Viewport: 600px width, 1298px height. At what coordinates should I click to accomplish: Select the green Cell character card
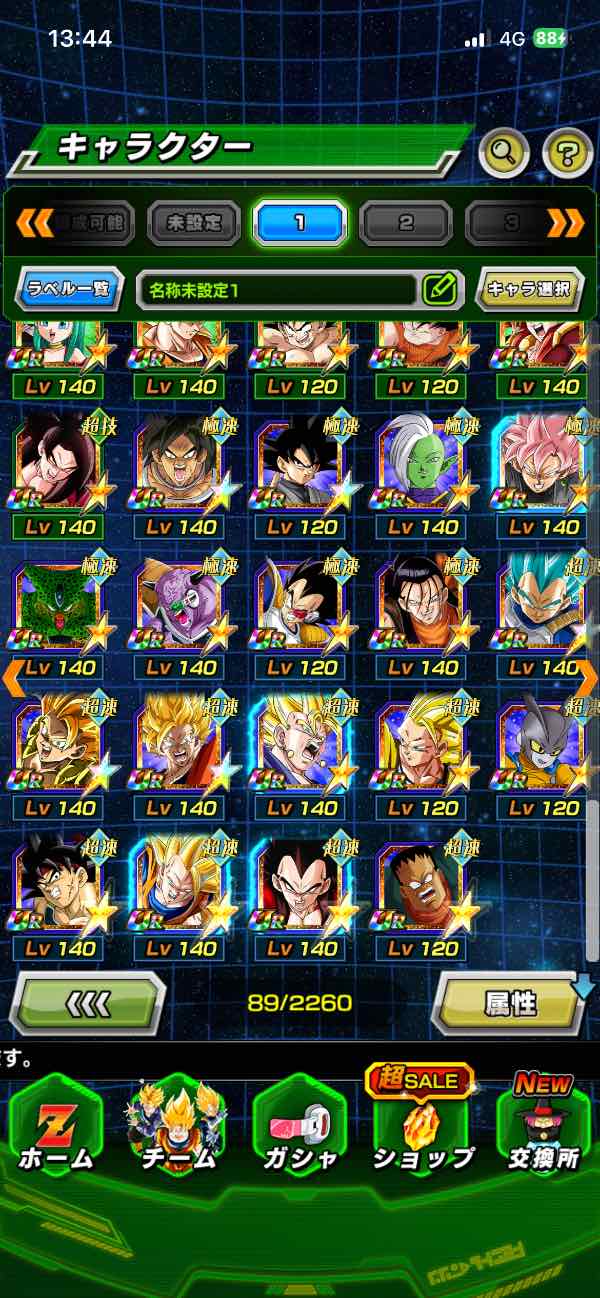tap(58, 607)
